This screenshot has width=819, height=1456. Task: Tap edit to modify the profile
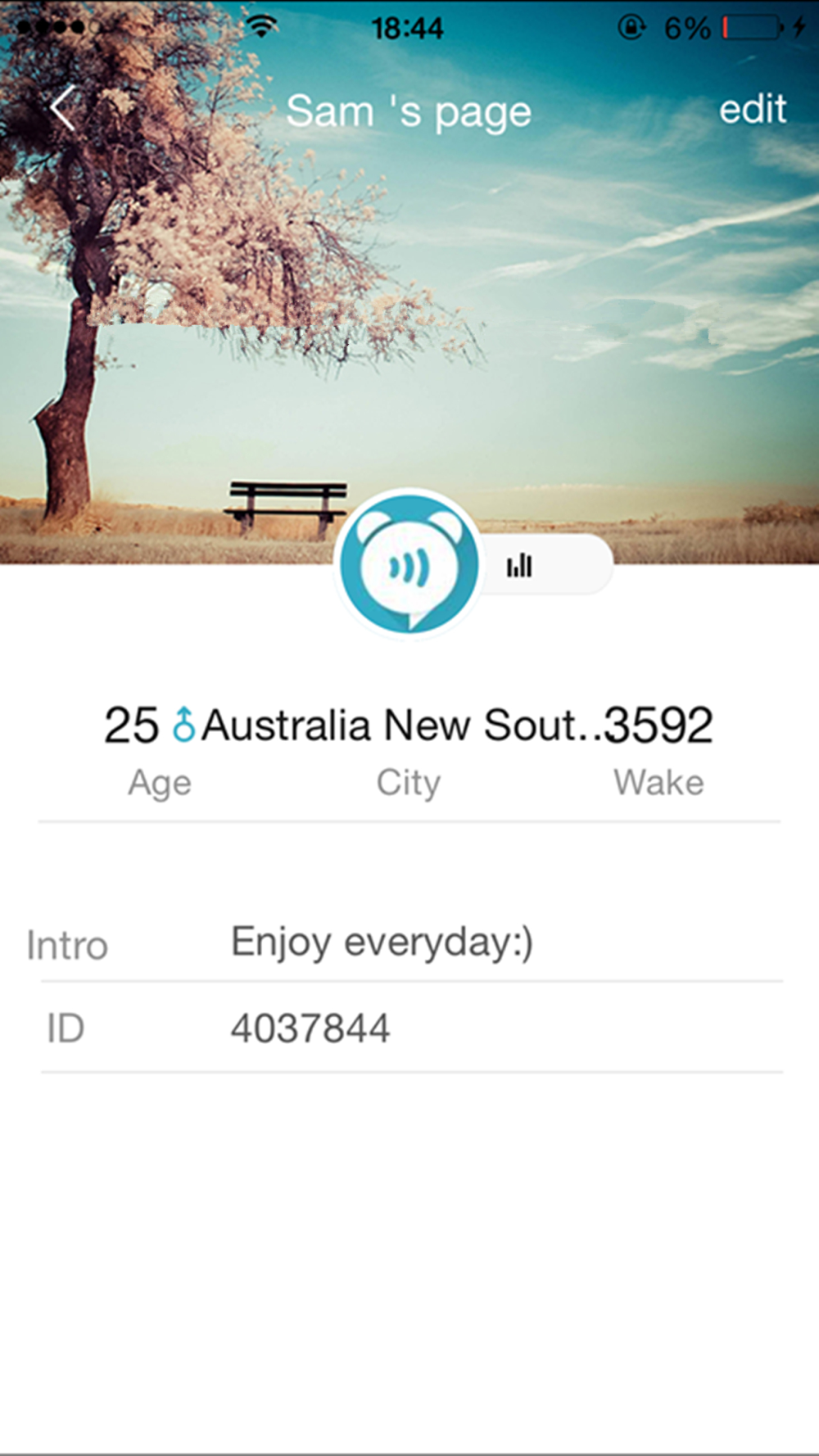[x=752, y=109]
